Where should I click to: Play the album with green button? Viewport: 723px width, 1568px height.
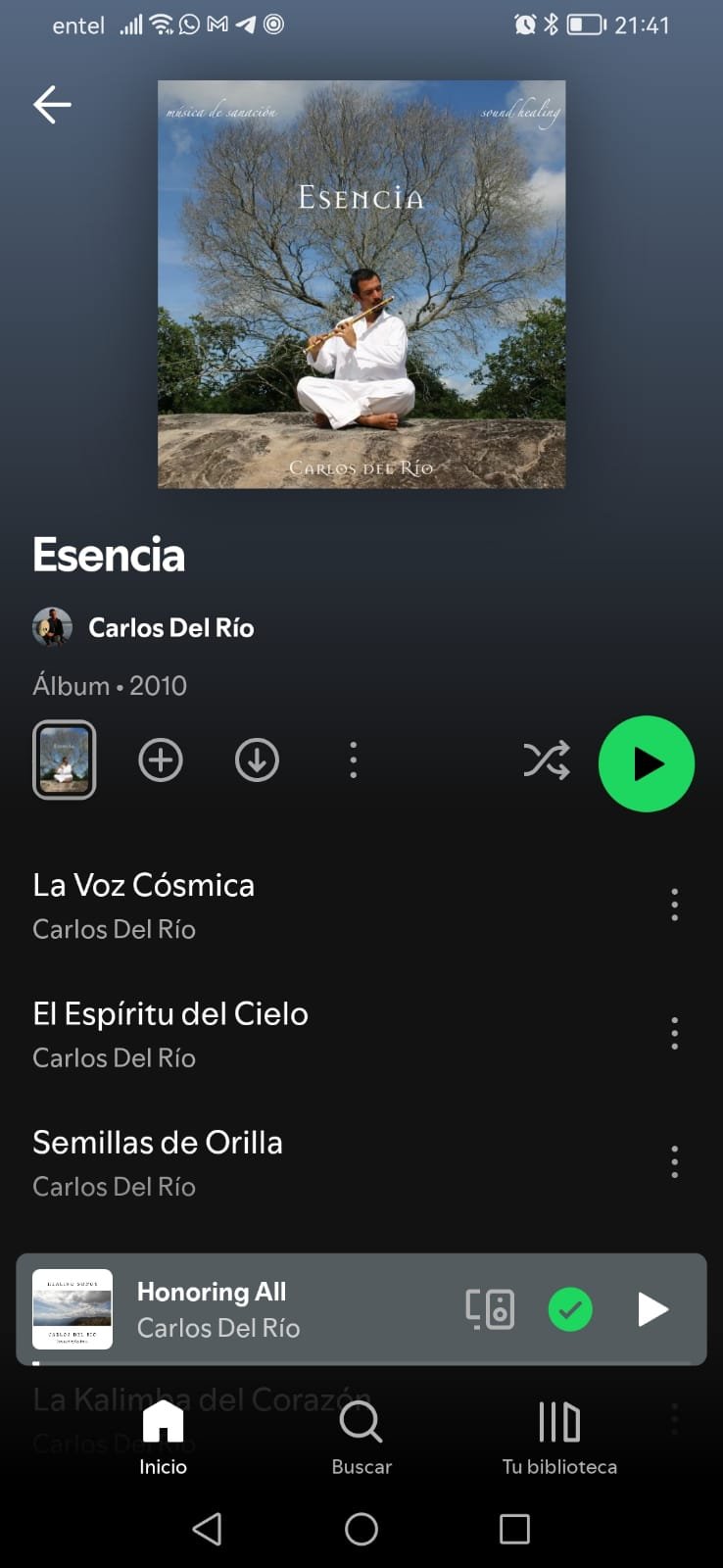pyautogui.click(x=646, y=763)
